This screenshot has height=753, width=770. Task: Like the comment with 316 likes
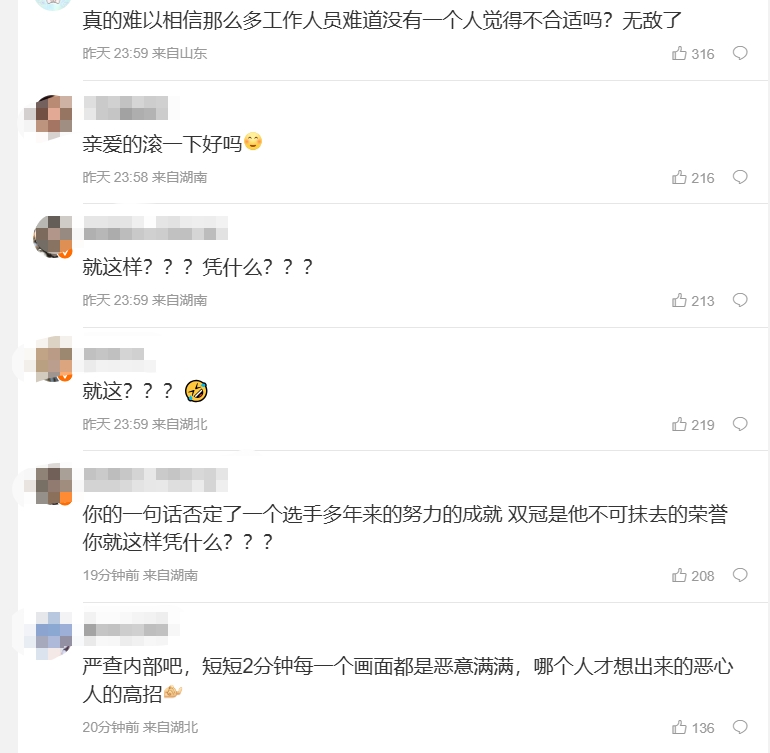(680, 54)
